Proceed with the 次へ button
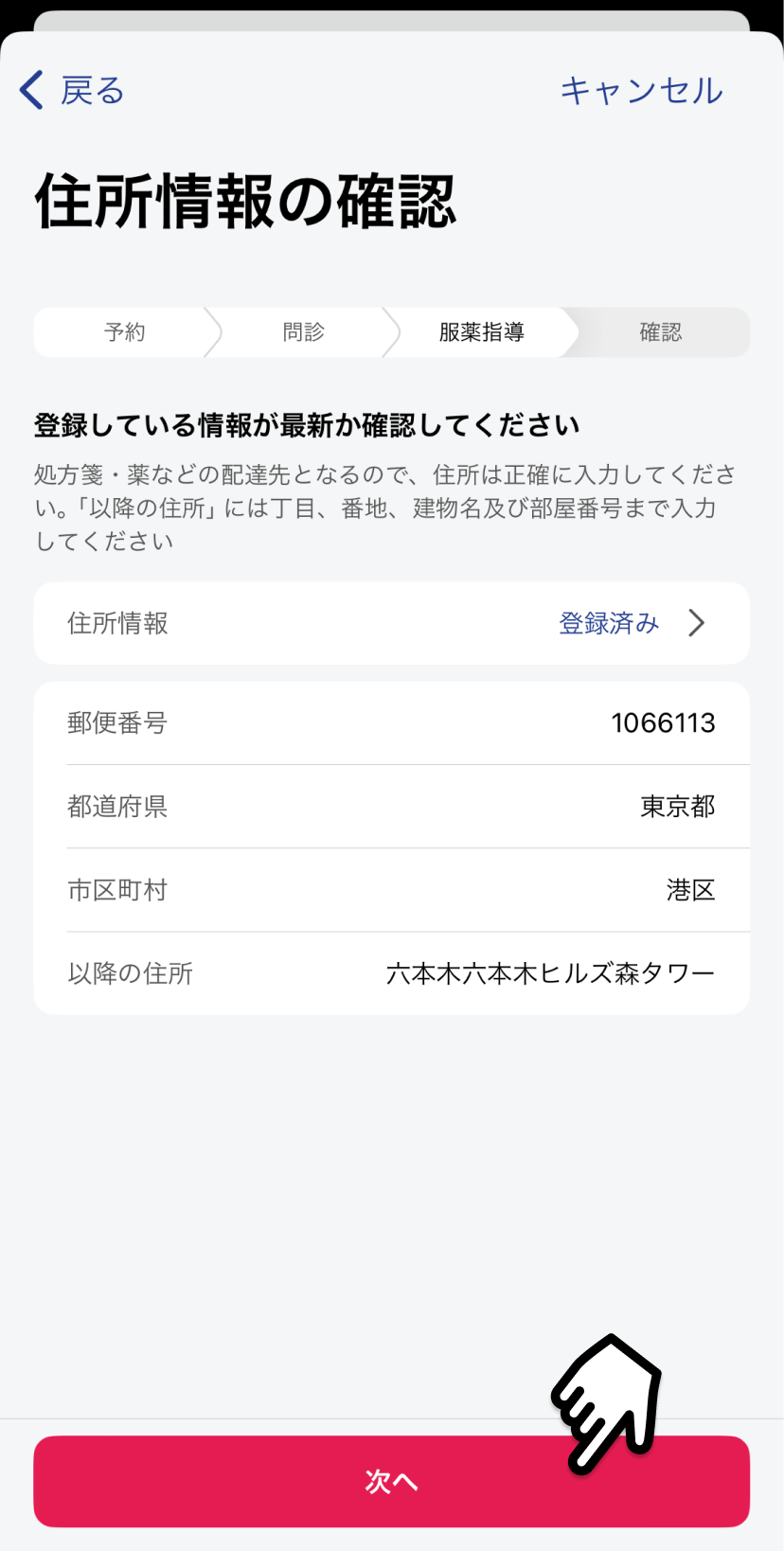This screenshot has height=1551, width=784. 391,1481
